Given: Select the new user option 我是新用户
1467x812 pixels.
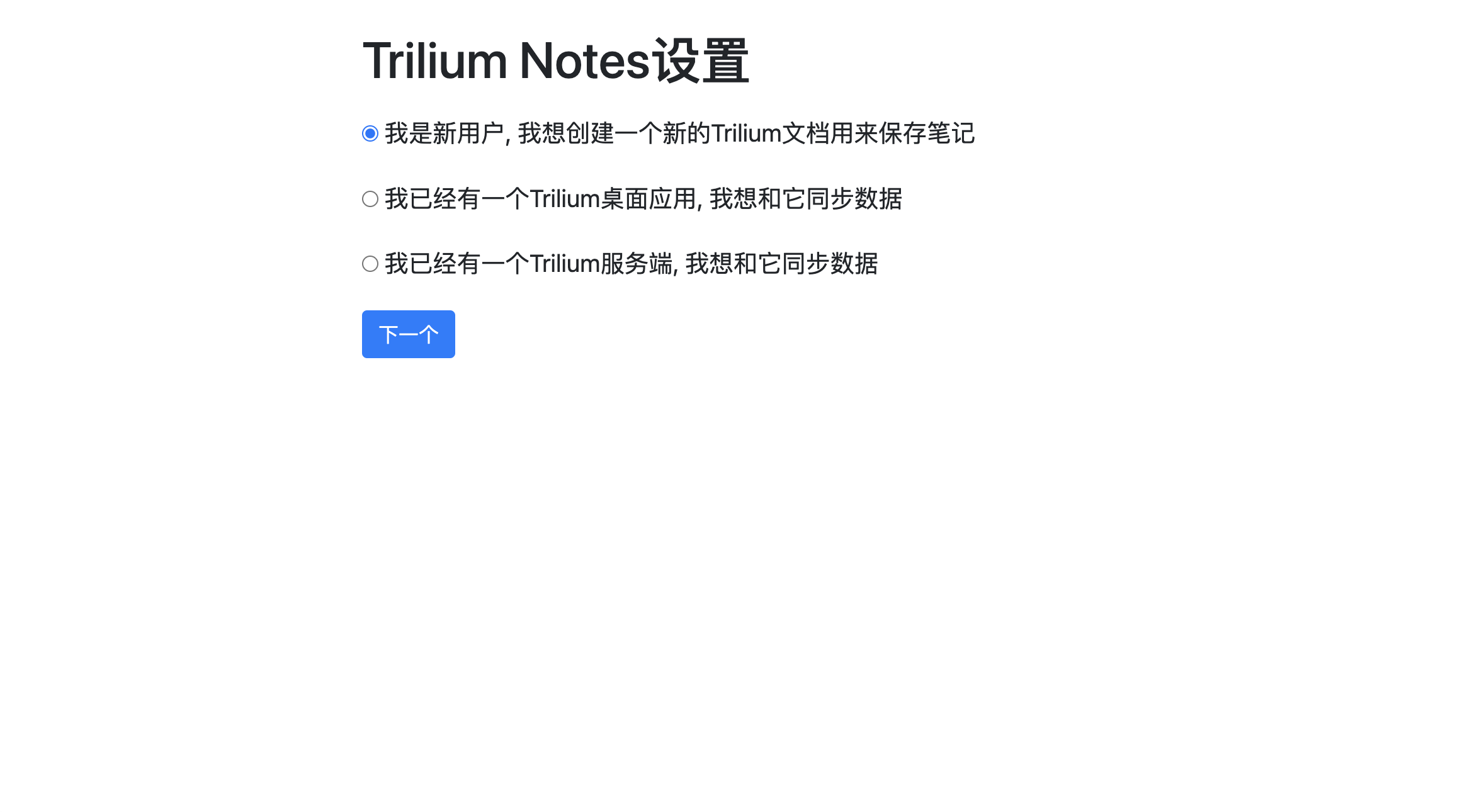Looking at the screenshot, I should (370, 133).
